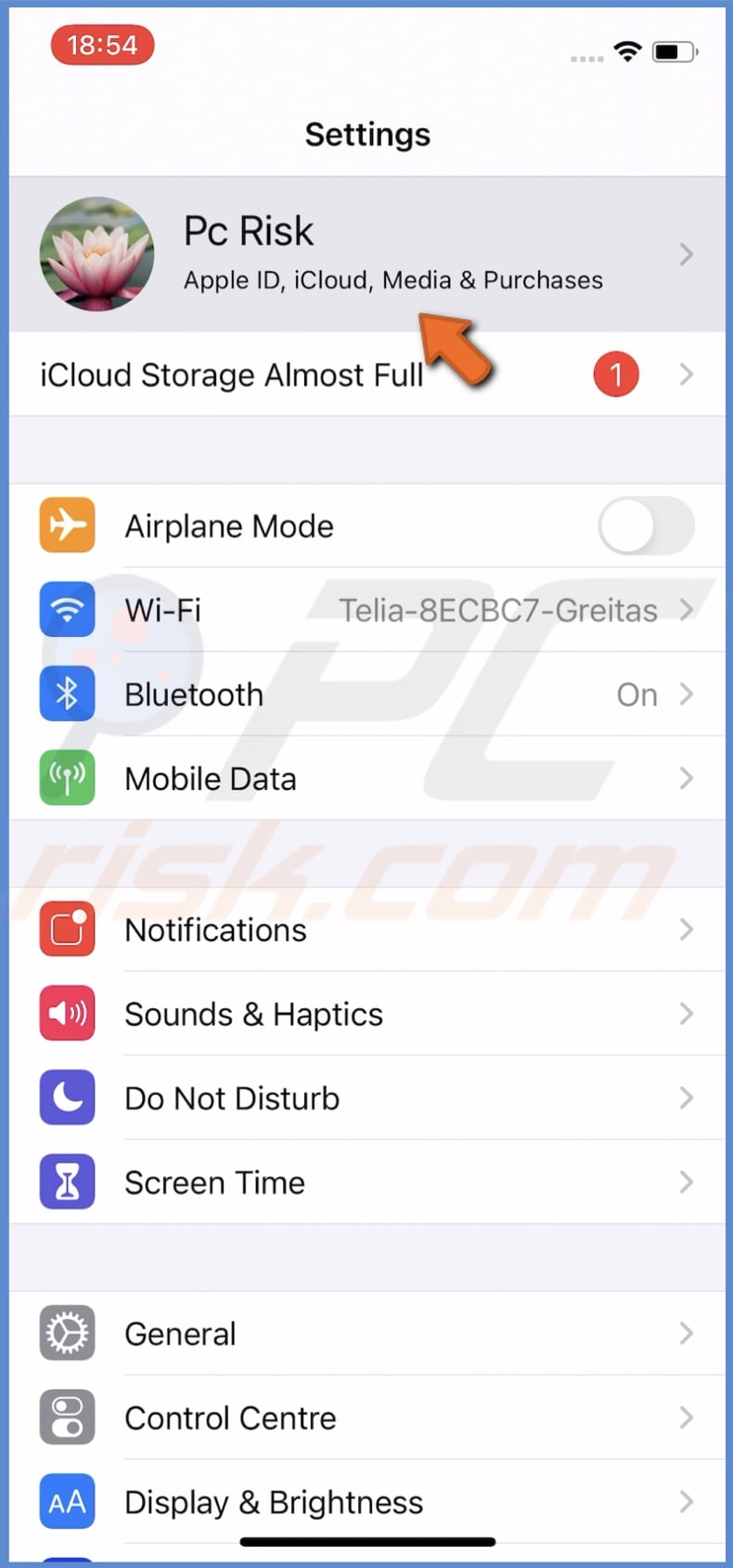Enable Airplane Mode
This screenshot has height=1568, width=733.
(646, 525)
